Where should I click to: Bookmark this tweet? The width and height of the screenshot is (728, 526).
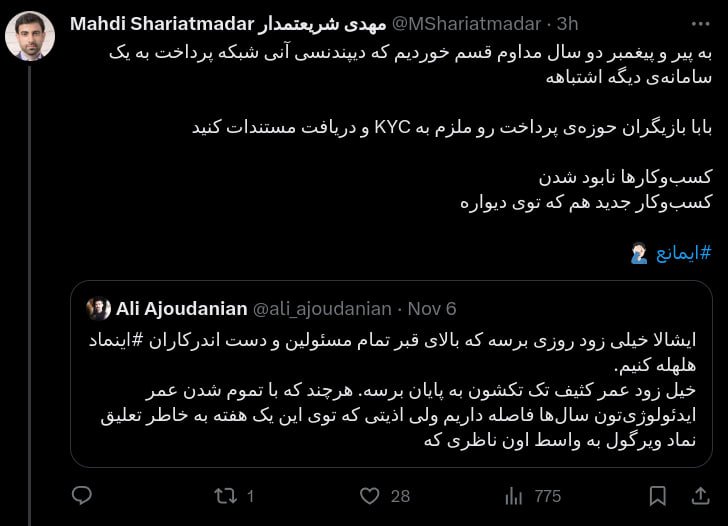tap(657, 495)
